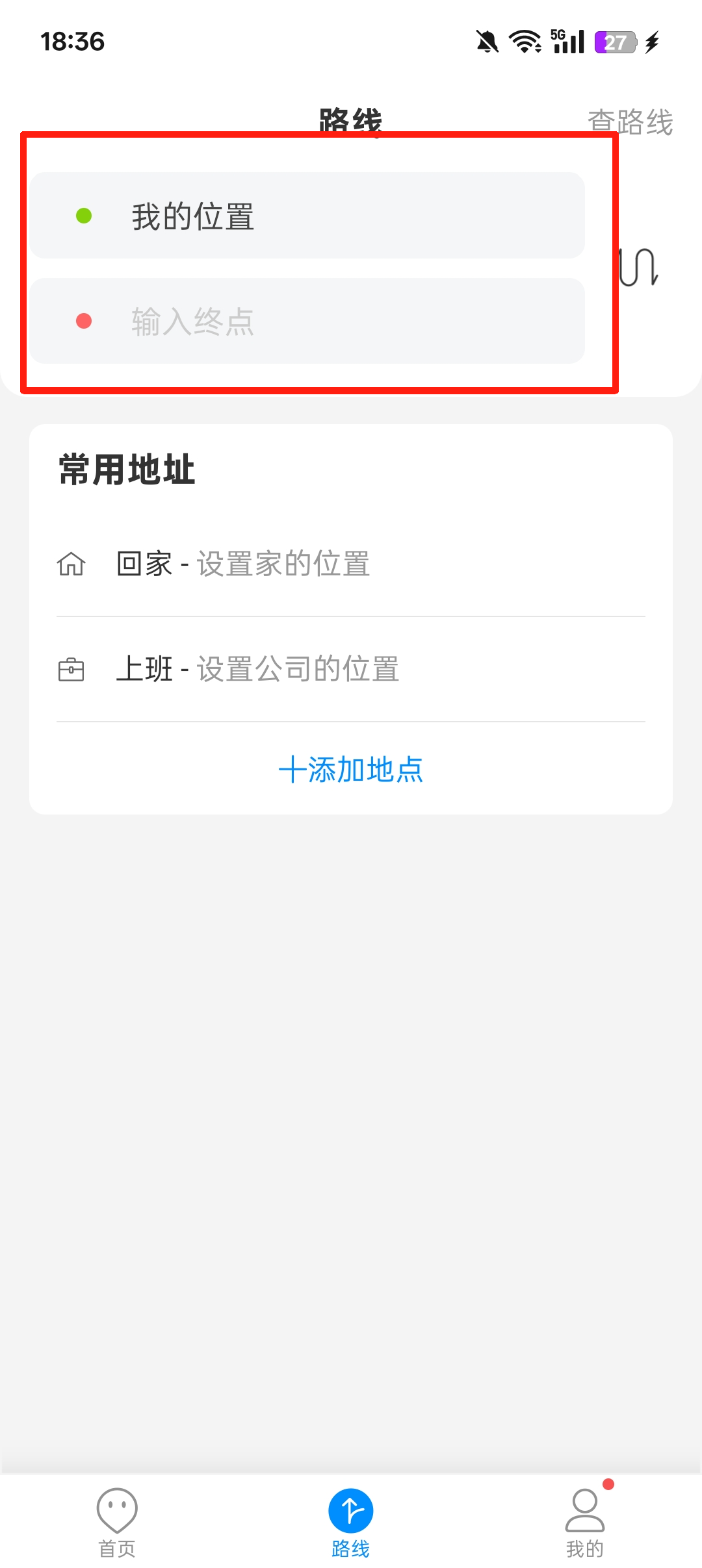Set home location via 回家 row
Viewport: 702px width, 1568px height.
[260, 564]
